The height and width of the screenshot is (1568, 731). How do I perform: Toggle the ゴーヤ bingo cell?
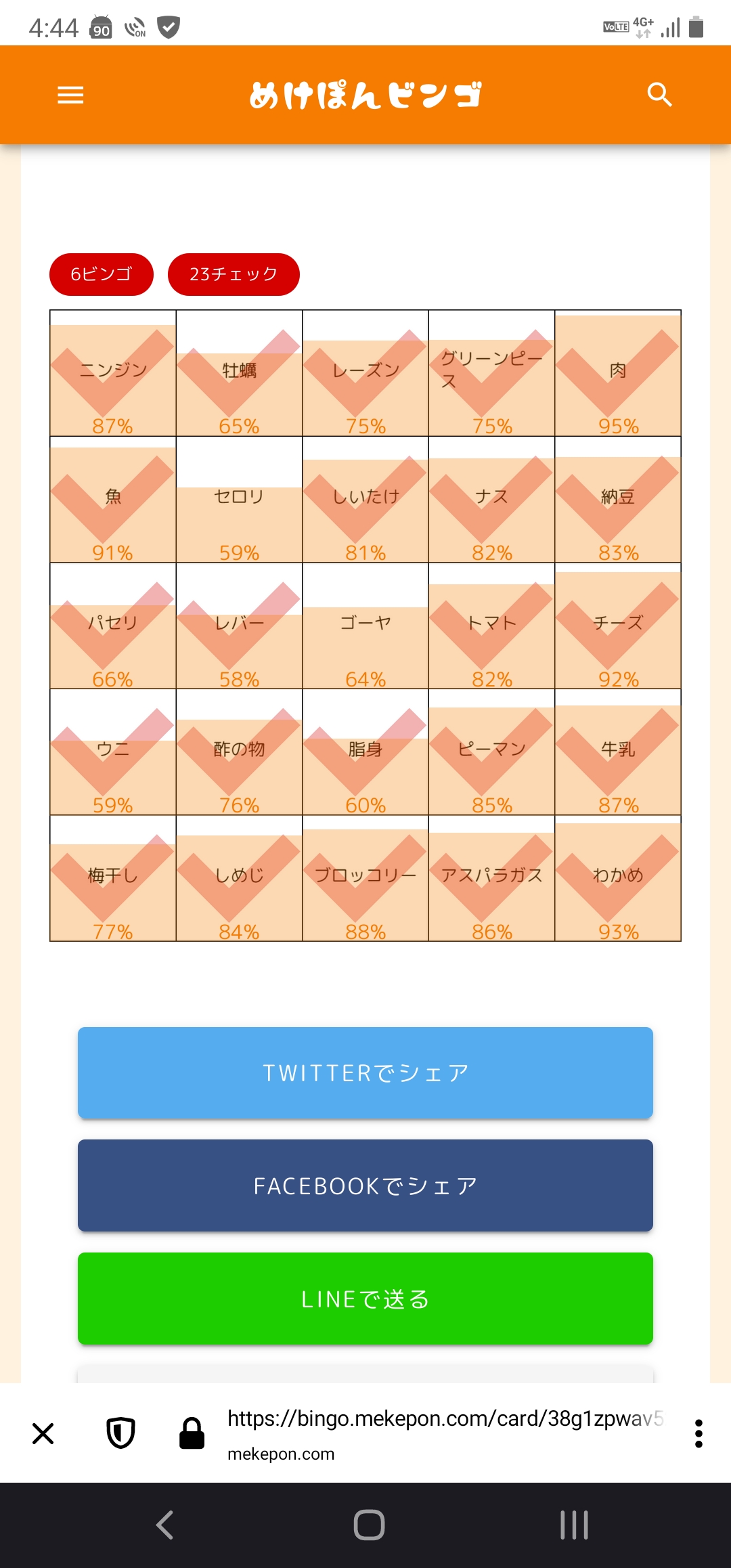coord(365,626)
